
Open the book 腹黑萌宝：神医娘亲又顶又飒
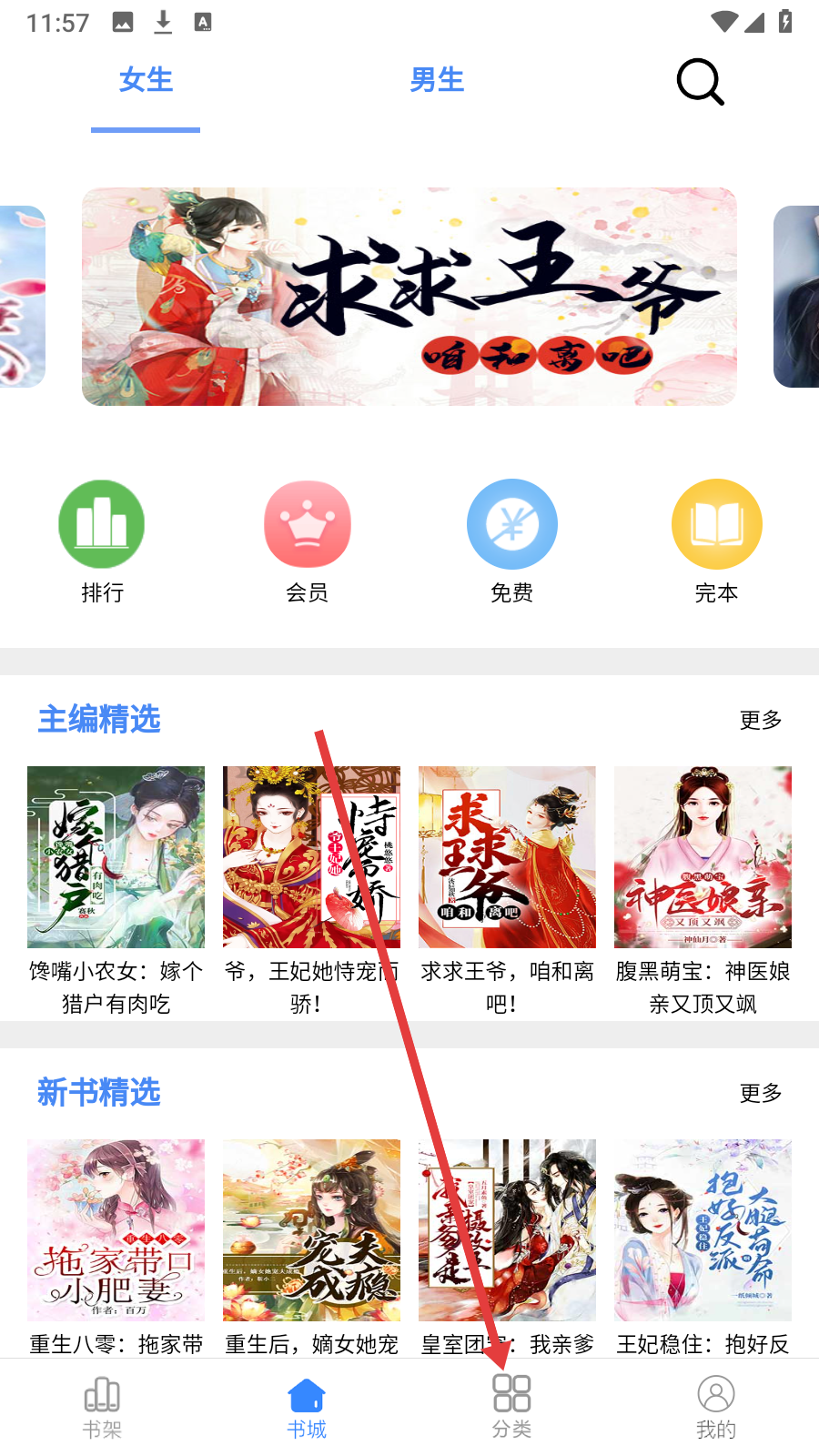coord(703,857)
